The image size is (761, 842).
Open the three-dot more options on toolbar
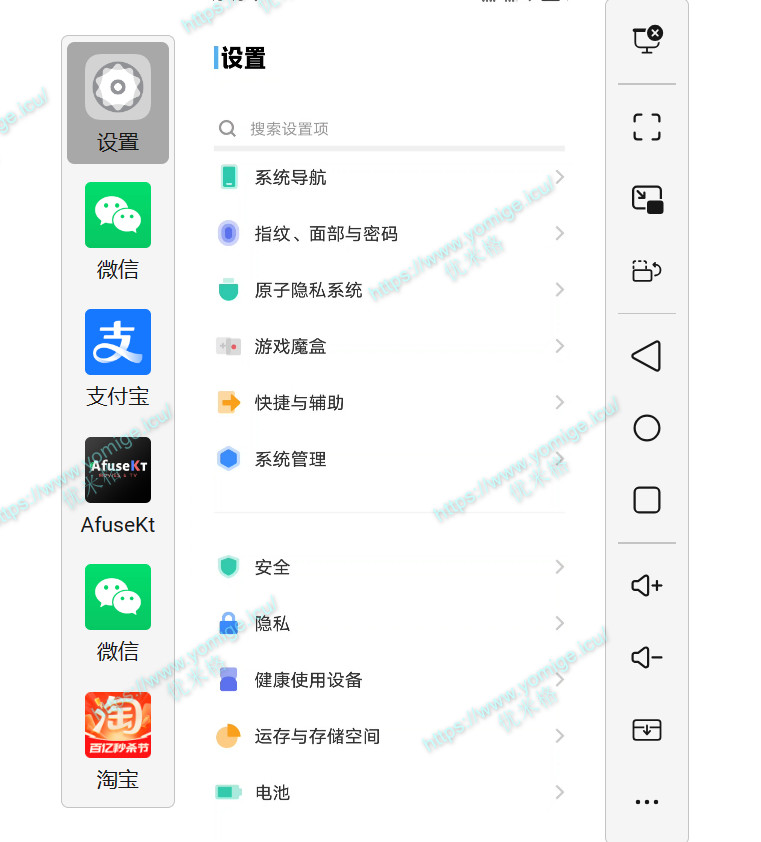pos(647,802)
